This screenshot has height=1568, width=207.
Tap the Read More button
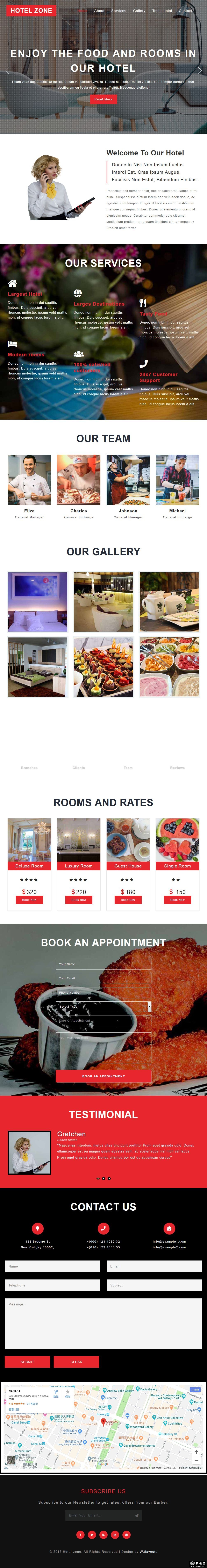pos(103,99)
